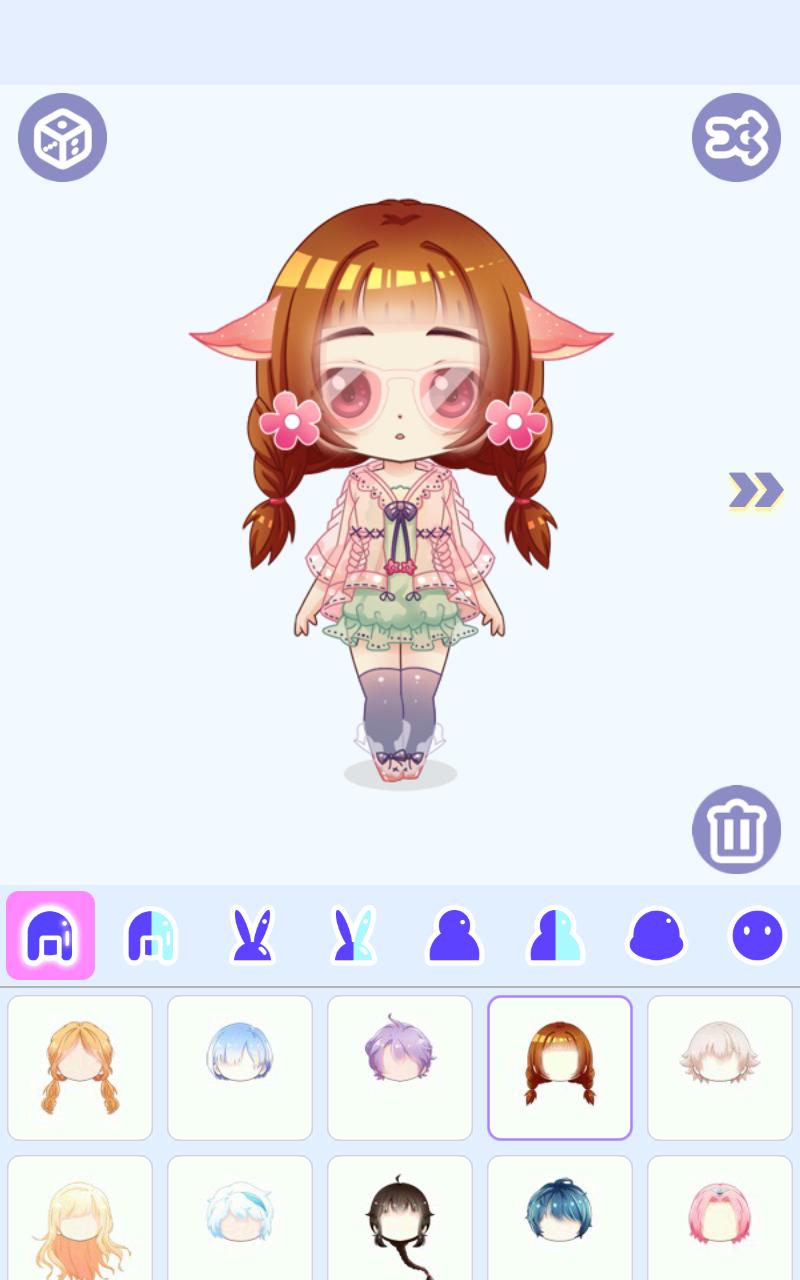800x1280 pixels.
Task: Select the messy purple hairstyle
Action: (400, 1068)
